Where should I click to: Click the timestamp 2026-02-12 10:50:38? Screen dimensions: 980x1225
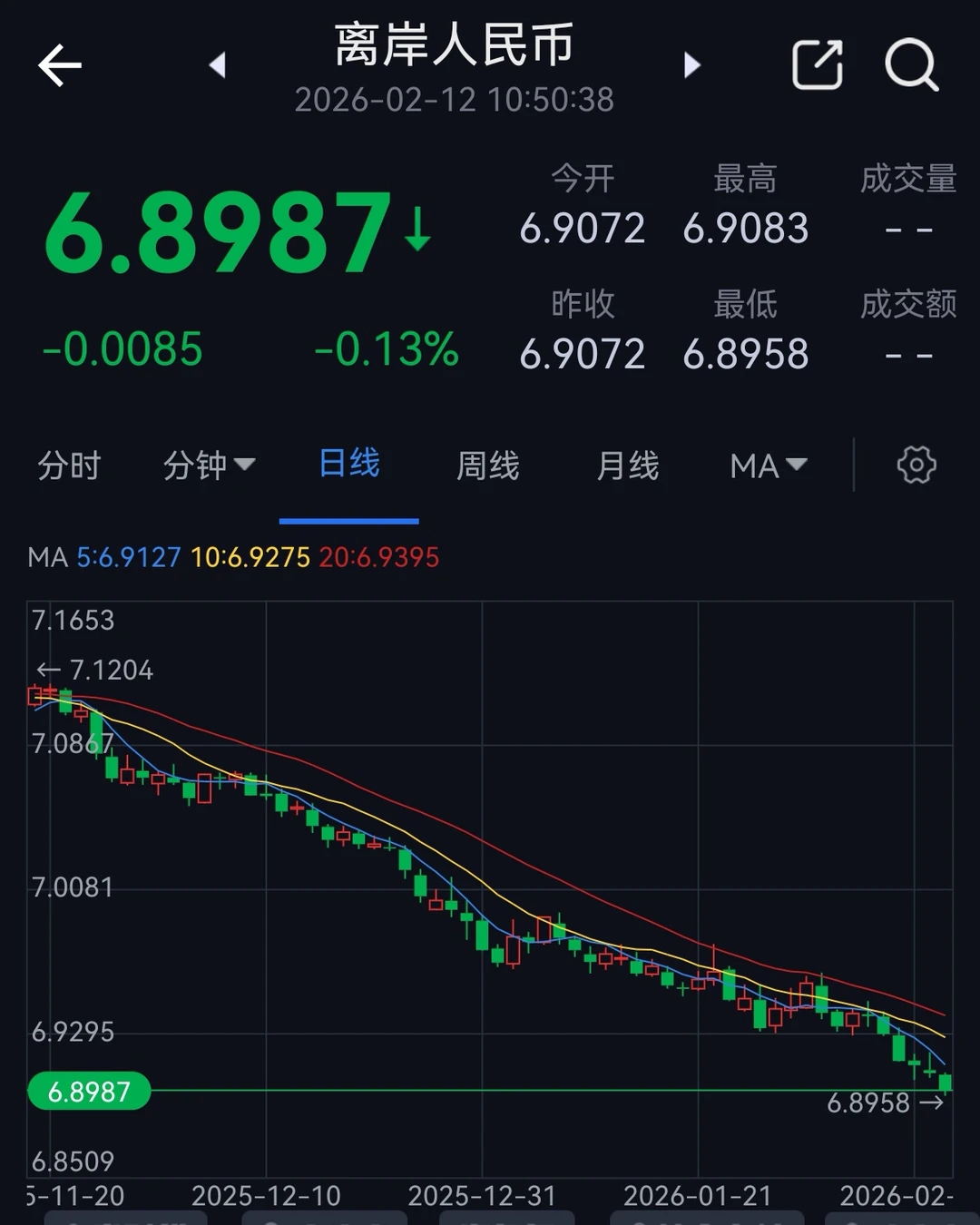[454, 100]
